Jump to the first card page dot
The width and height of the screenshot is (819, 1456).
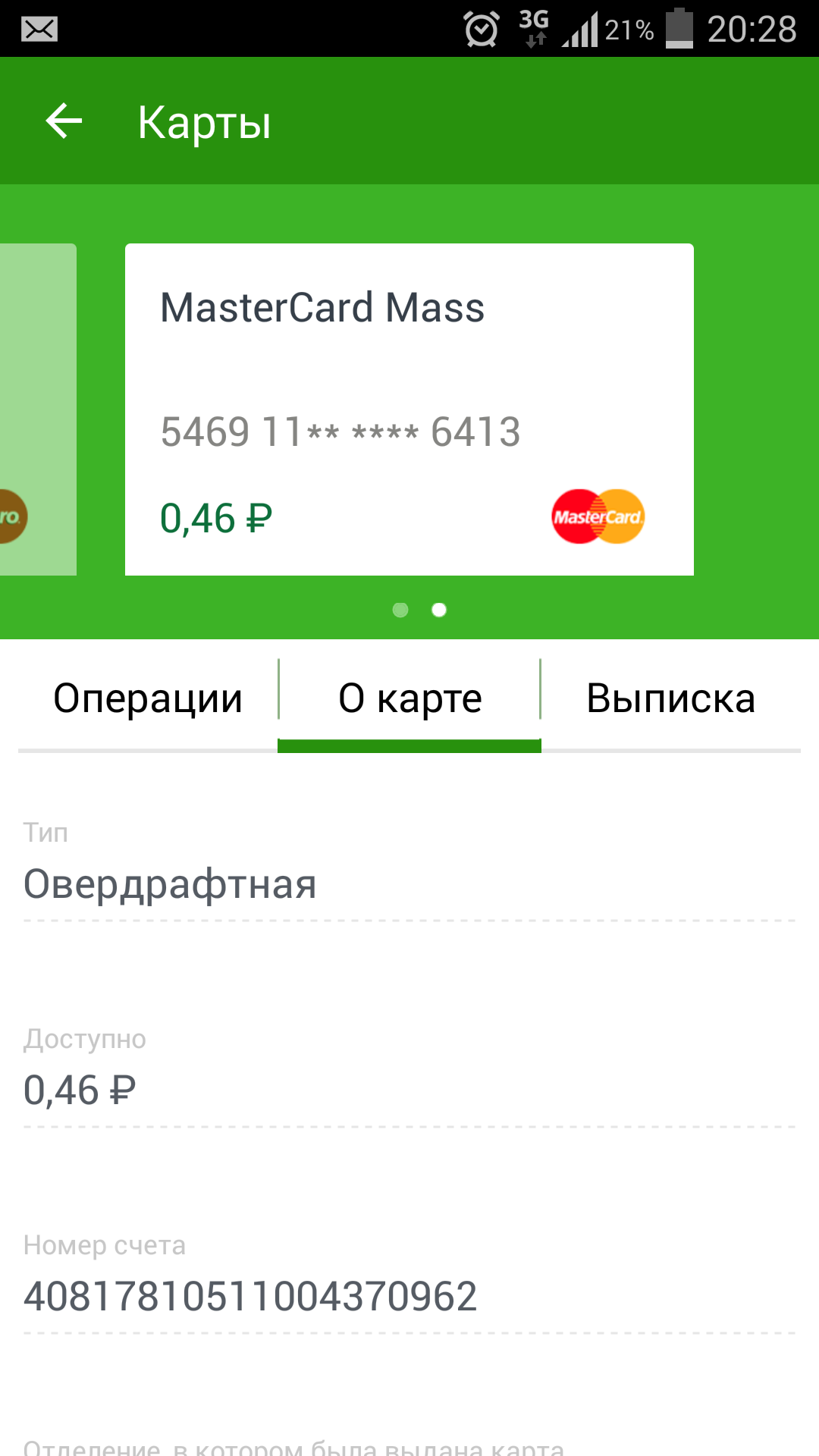[400, 610]
